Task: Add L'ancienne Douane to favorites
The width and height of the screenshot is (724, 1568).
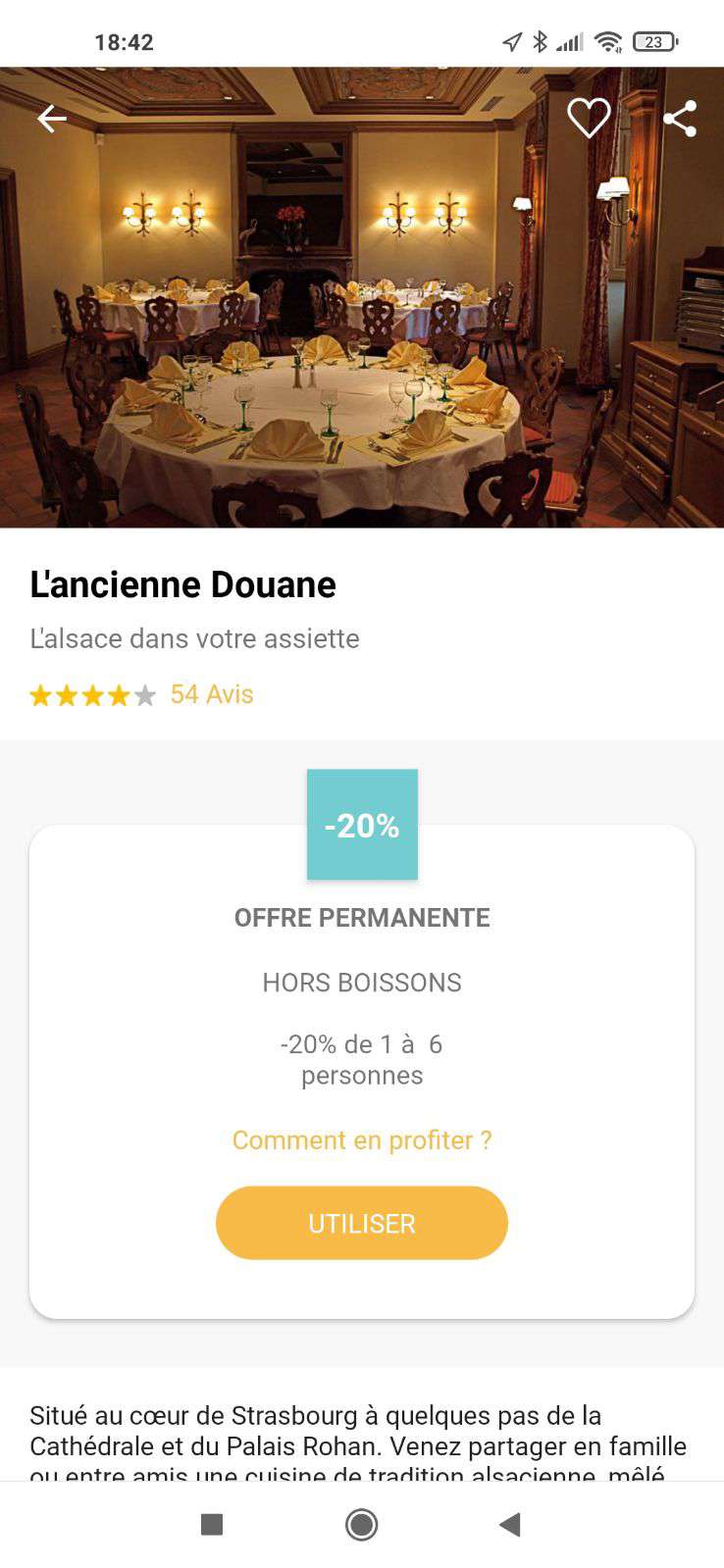Action: pyautogui.click(x=589, y=119)
